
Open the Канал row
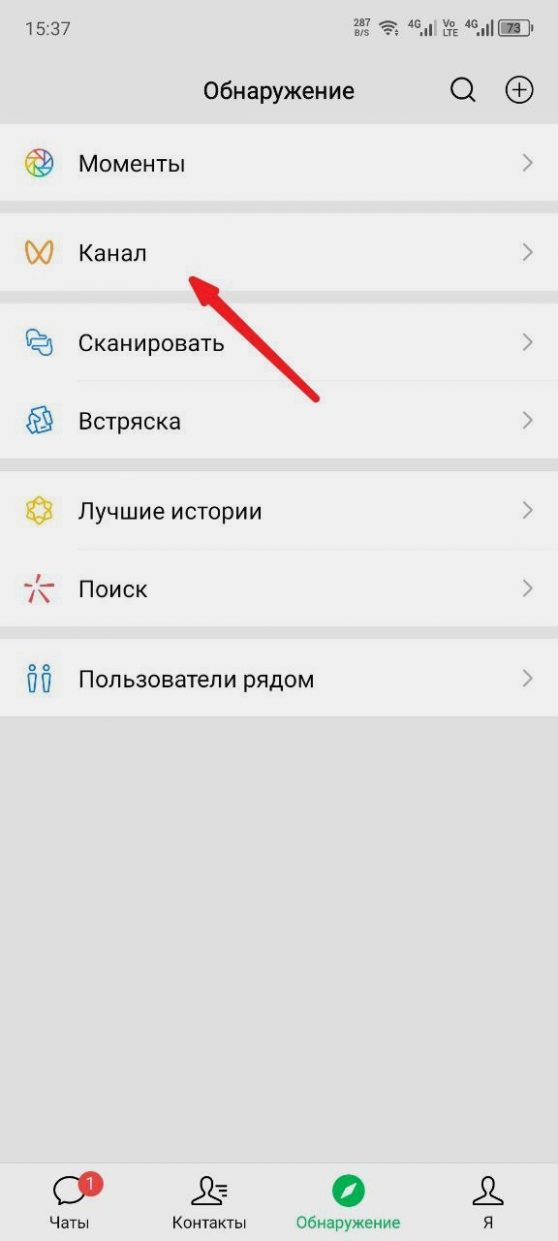pyautogui.click(x=279, y=253)
